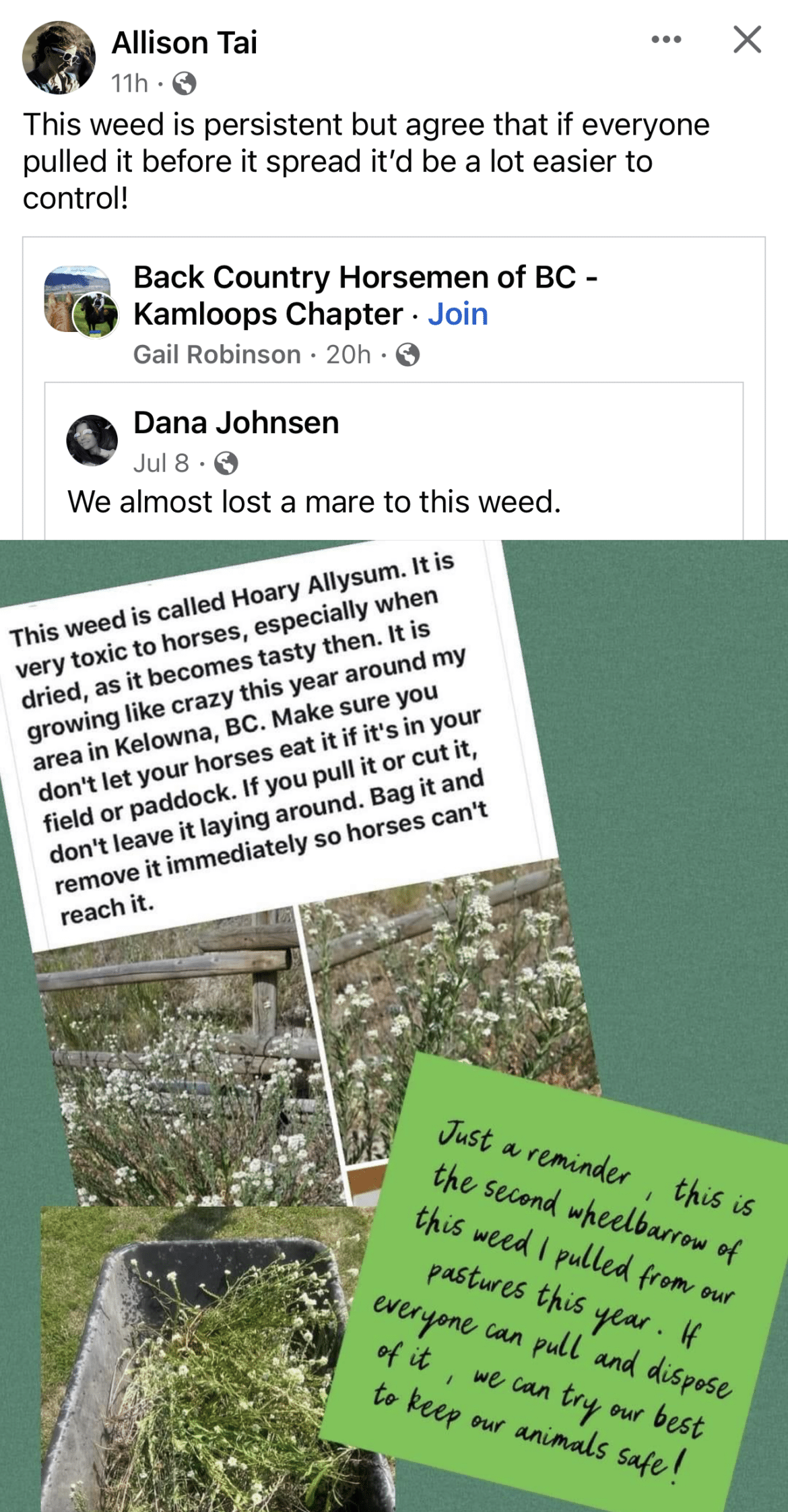Tap the group's avatar picture

coord(81,300)
